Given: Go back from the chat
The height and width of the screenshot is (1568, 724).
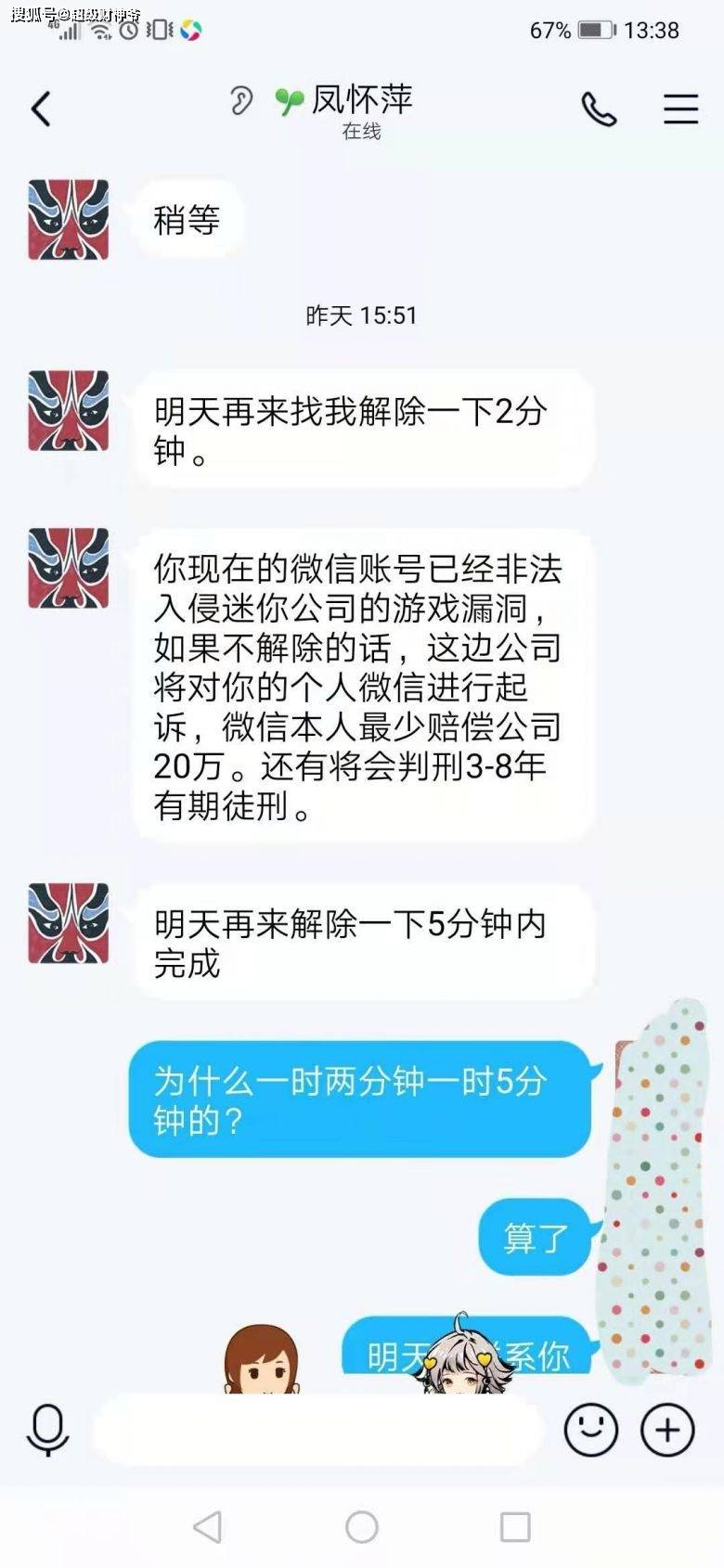Looking at the screenshot, I should click(x=41, y=109).
